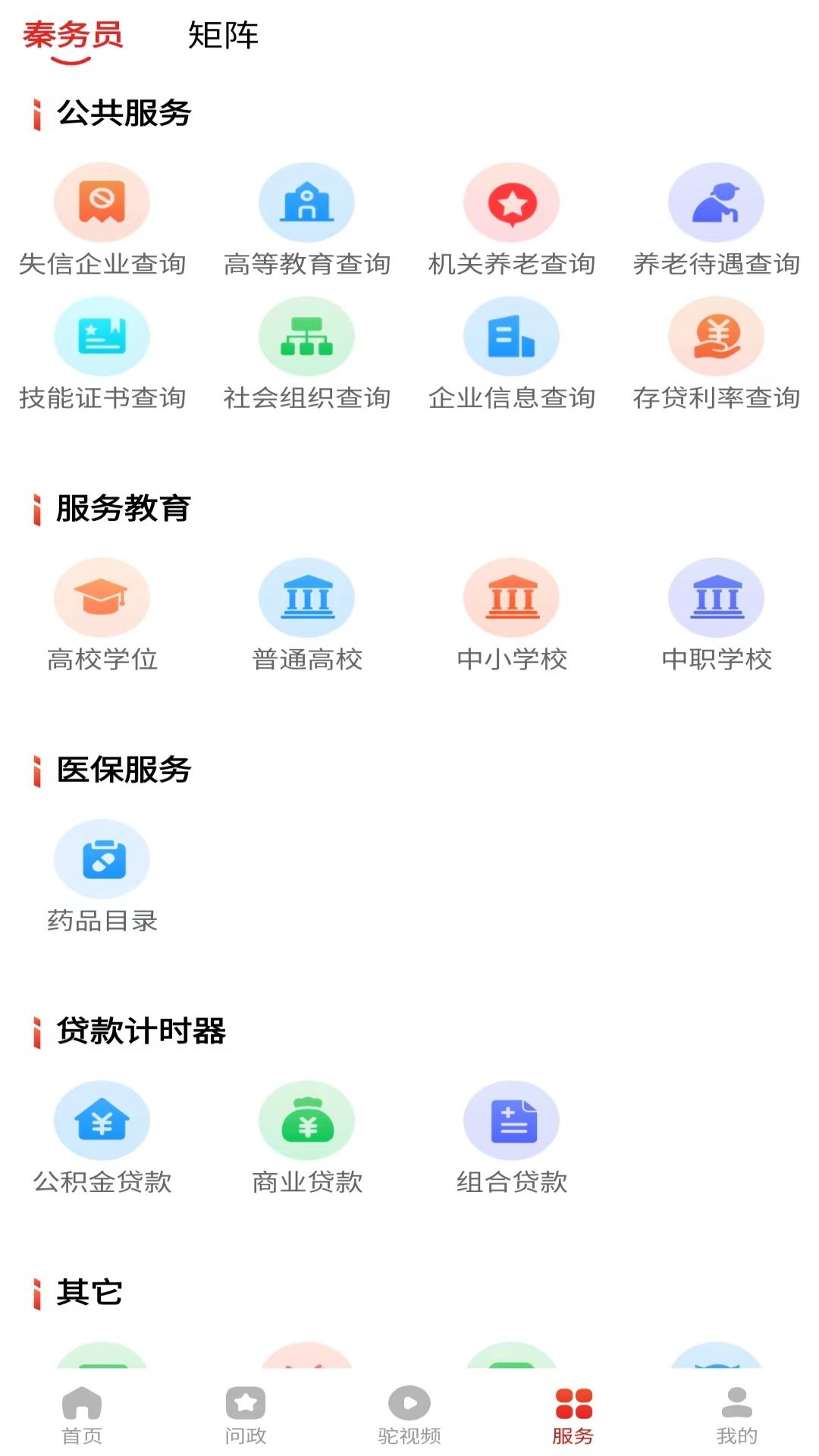The height and width of the screenshot is (1456, 819).
Task: Tap the 药品目录 medicine box icon
Action: coord(102,859)
